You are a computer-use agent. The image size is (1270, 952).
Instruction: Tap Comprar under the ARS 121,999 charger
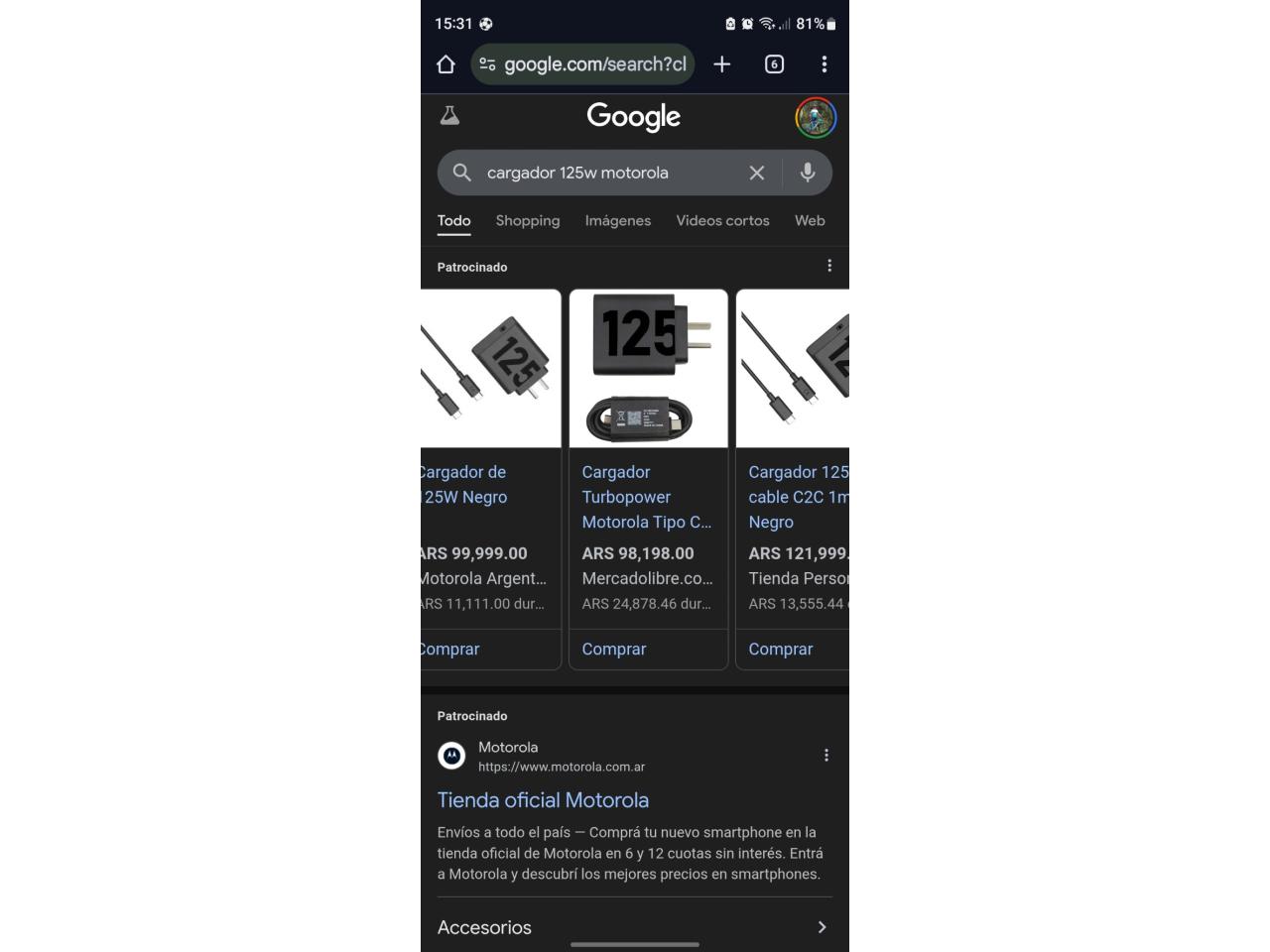coord(781,649)
